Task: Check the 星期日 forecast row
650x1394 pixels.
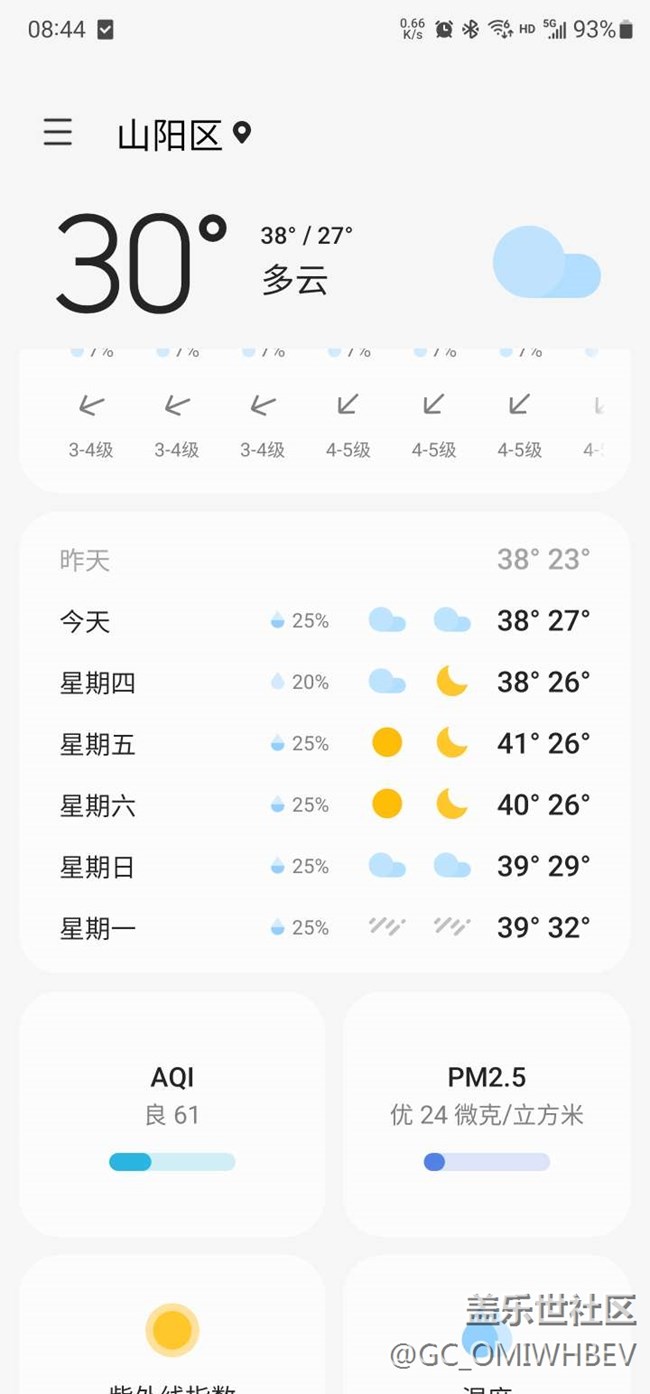Action: pos(324,867)
